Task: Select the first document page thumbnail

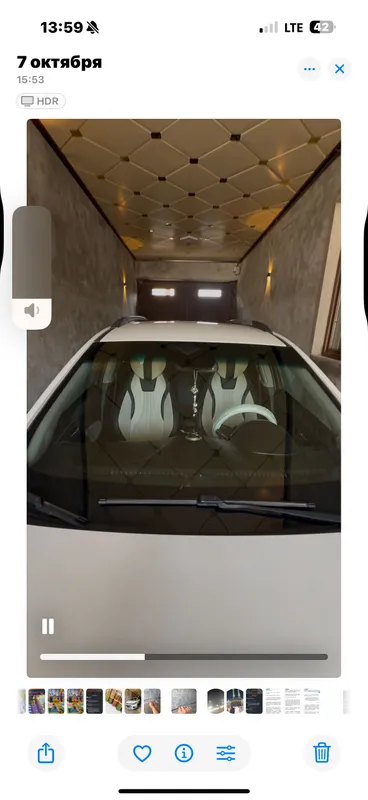Action: 273,701
